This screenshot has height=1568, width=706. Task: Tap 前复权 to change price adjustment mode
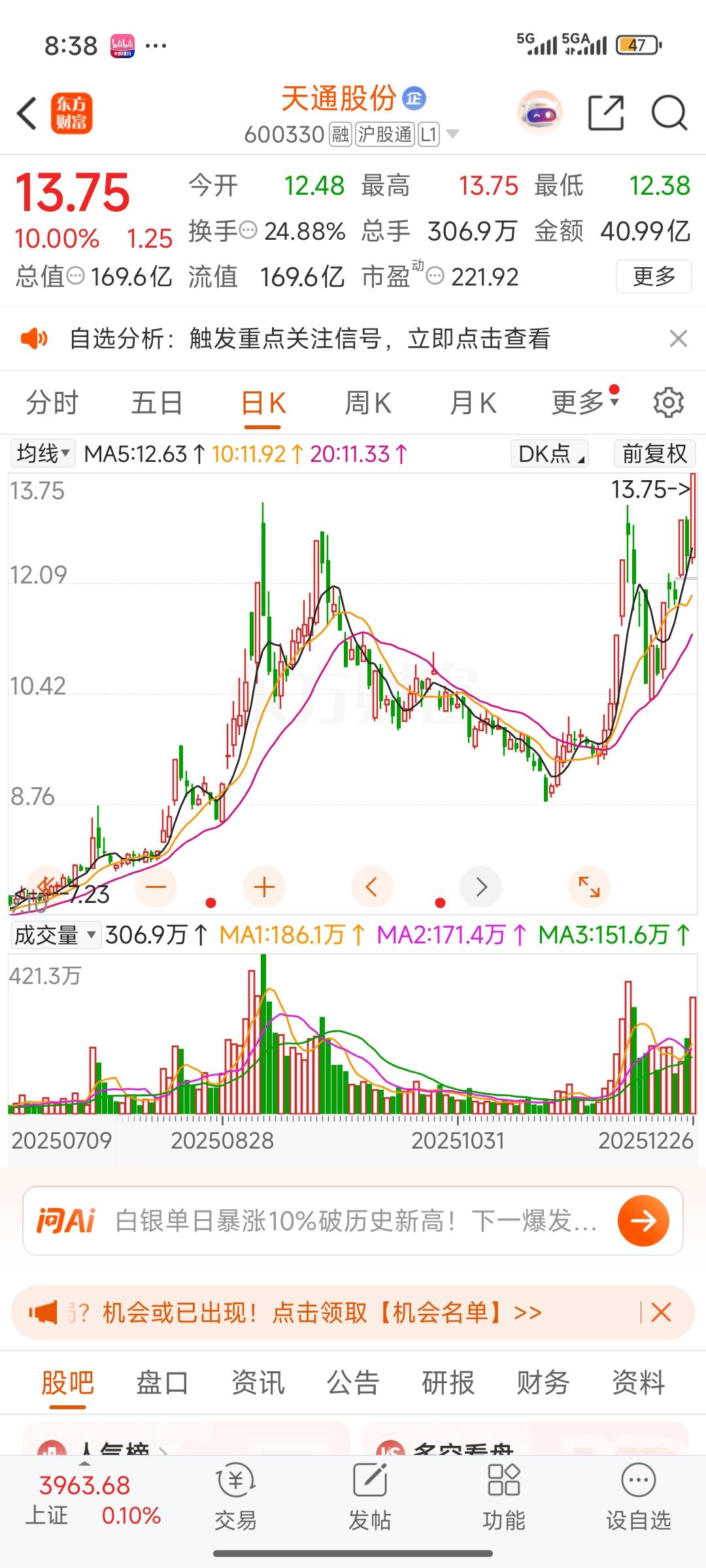[652, 452]
